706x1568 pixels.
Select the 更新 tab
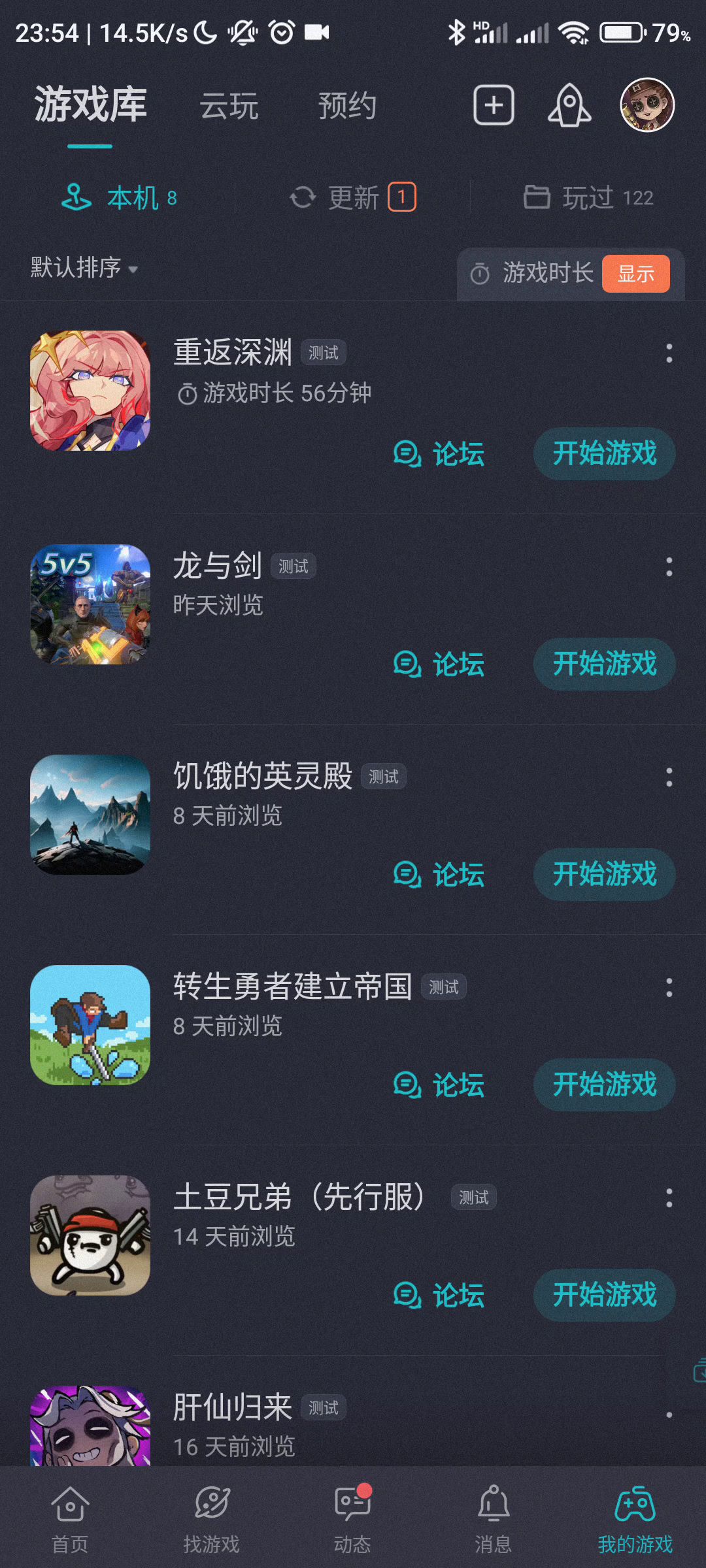(353, 197)
